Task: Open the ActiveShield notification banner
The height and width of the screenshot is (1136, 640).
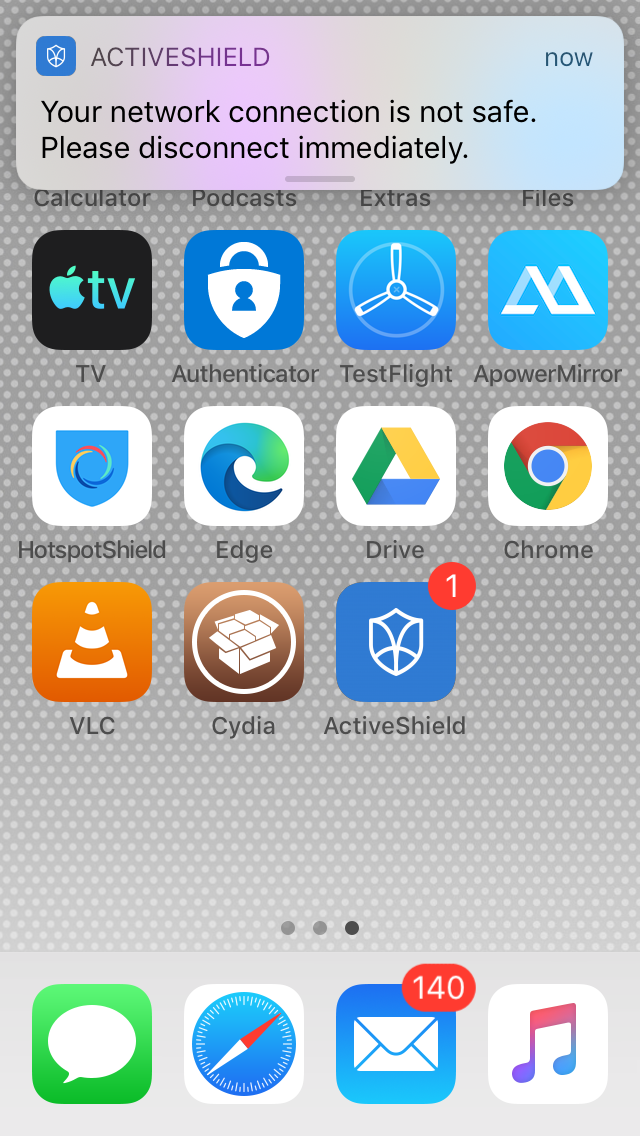Action: tap(320, 103)
